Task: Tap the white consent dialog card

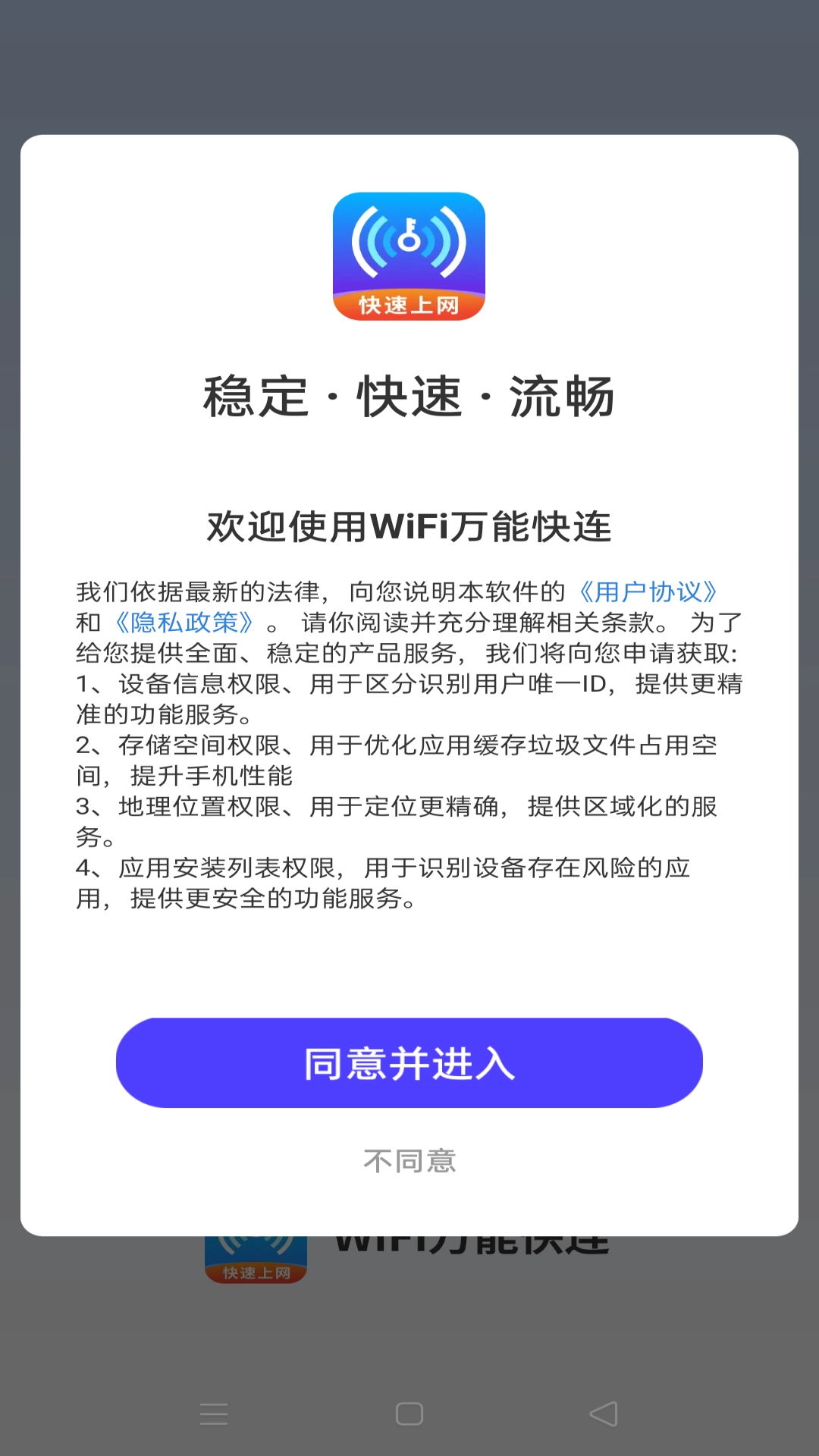Action: tap(409, 955)
